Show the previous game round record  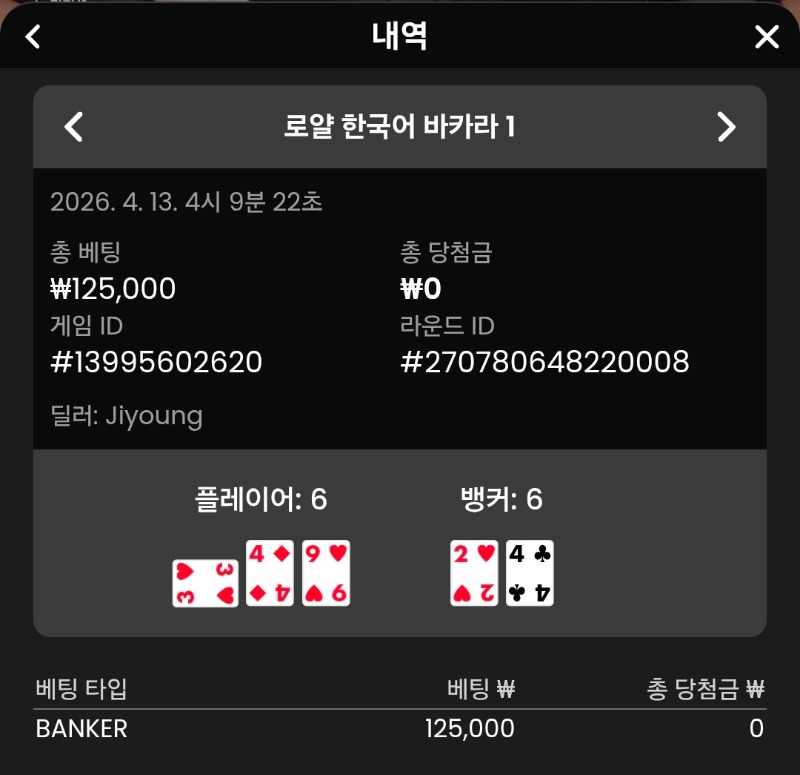(x=73, y=127)
